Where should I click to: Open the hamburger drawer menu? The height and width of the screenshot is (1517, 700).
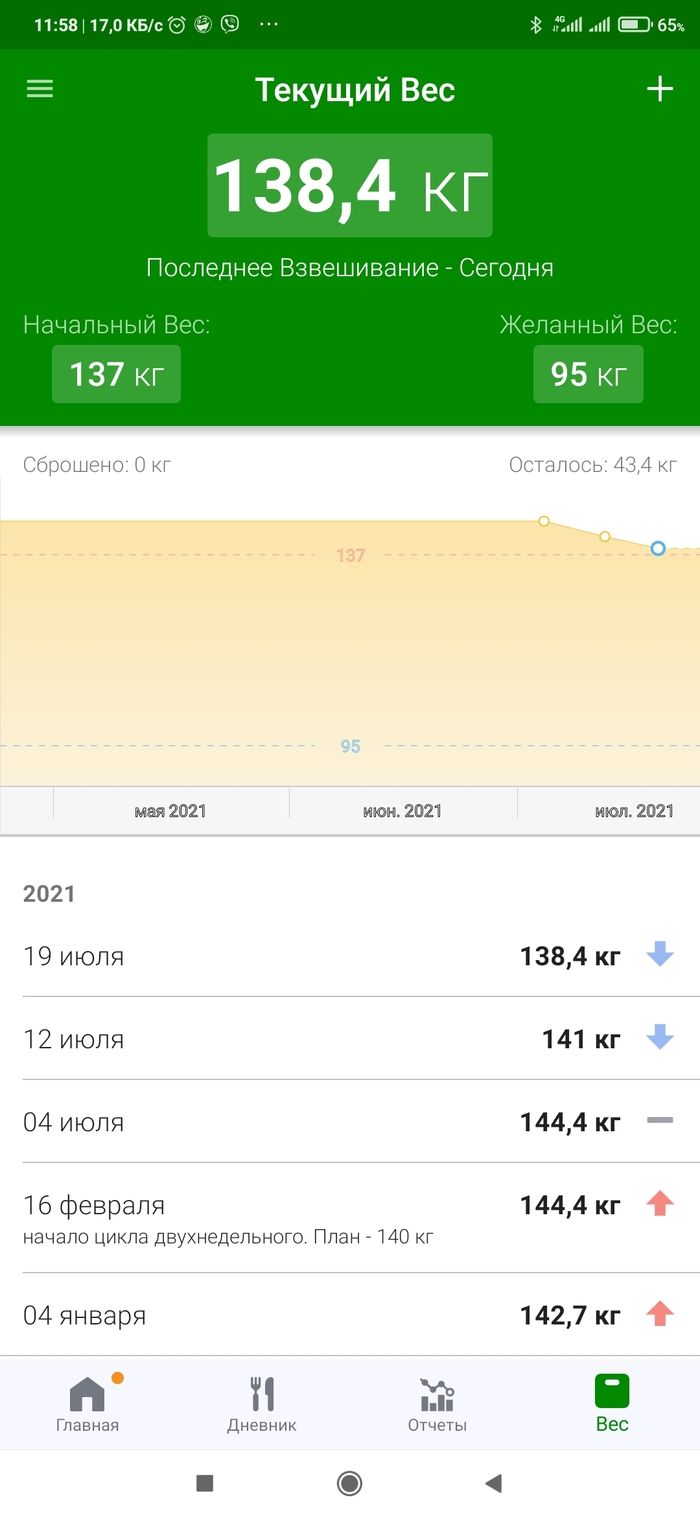pyautogui.click(x=40, y=89)
